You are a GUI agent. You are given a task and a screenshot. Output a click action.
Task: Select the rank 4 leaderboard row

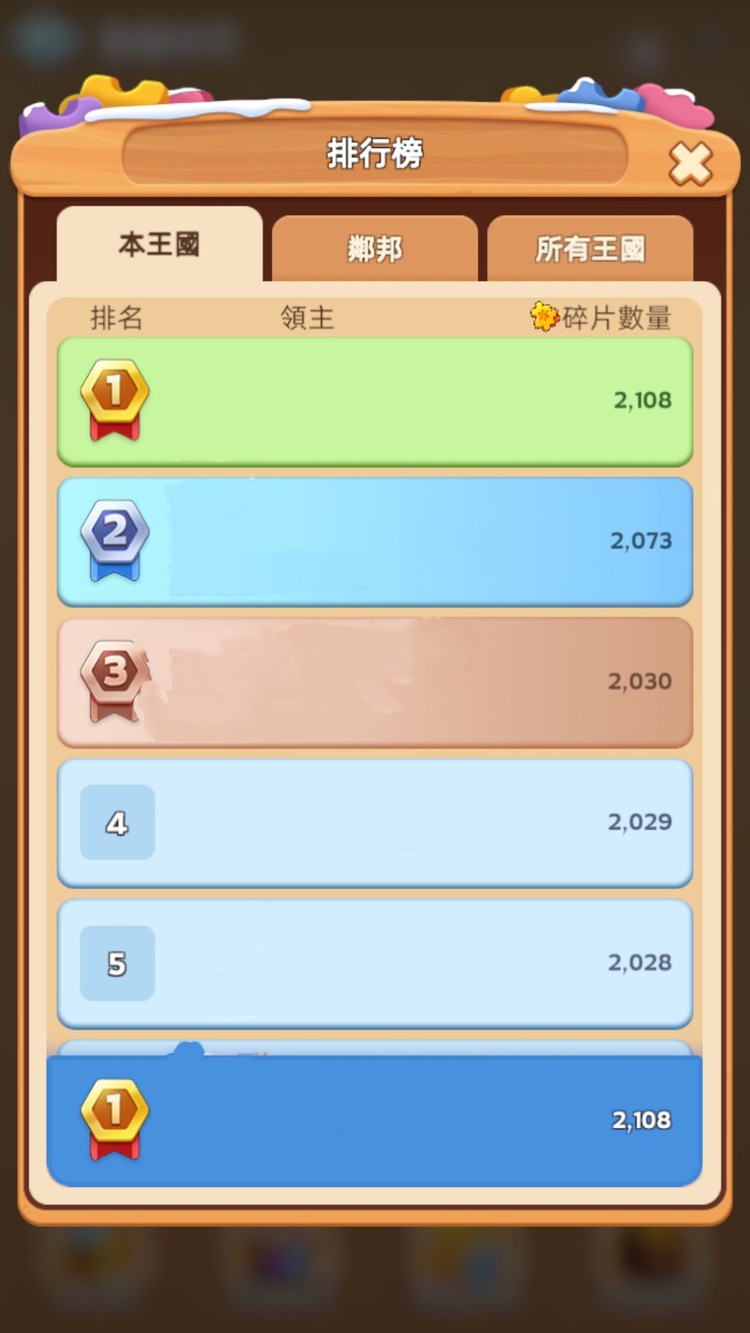point(375,822)
